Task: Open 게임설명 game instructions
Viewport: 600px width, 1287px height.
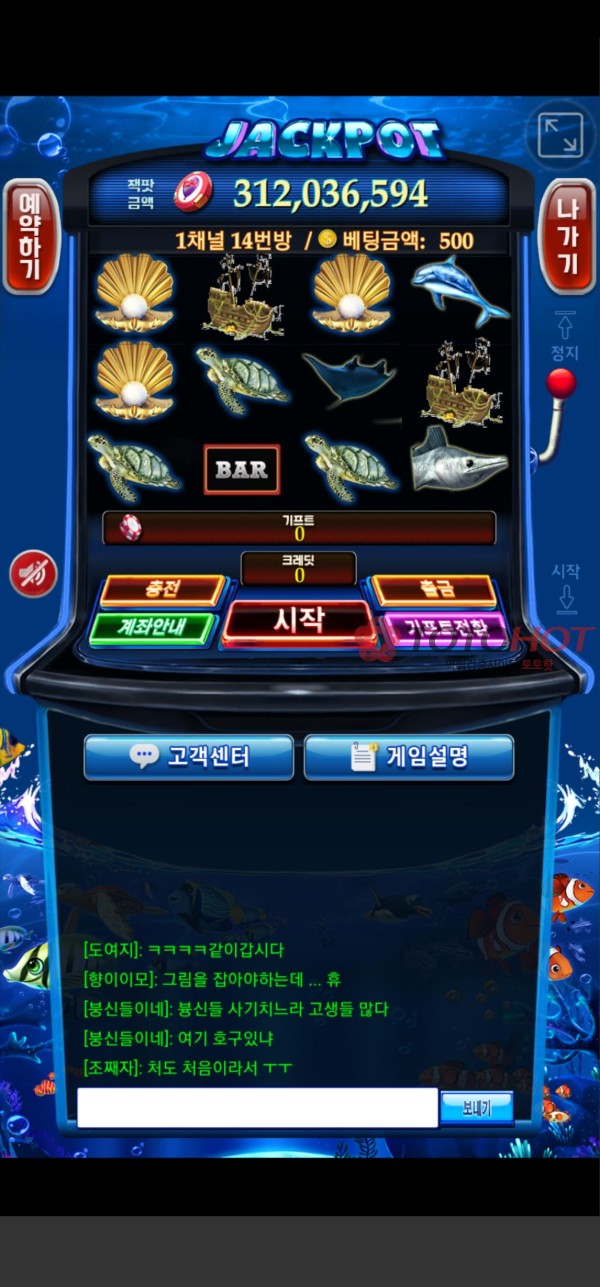Action: (408, 757)
